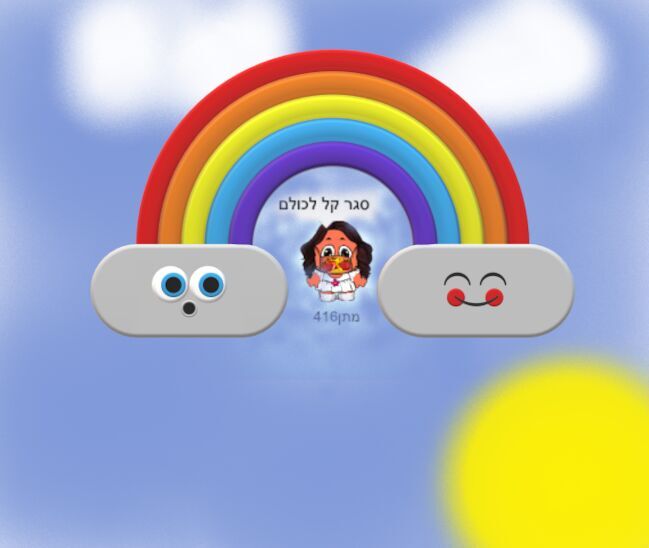The width and height of the screenshot is (649, 548).
Task: Tap the smiling blushing-face cloud button
Action: (x=476, y=290)
